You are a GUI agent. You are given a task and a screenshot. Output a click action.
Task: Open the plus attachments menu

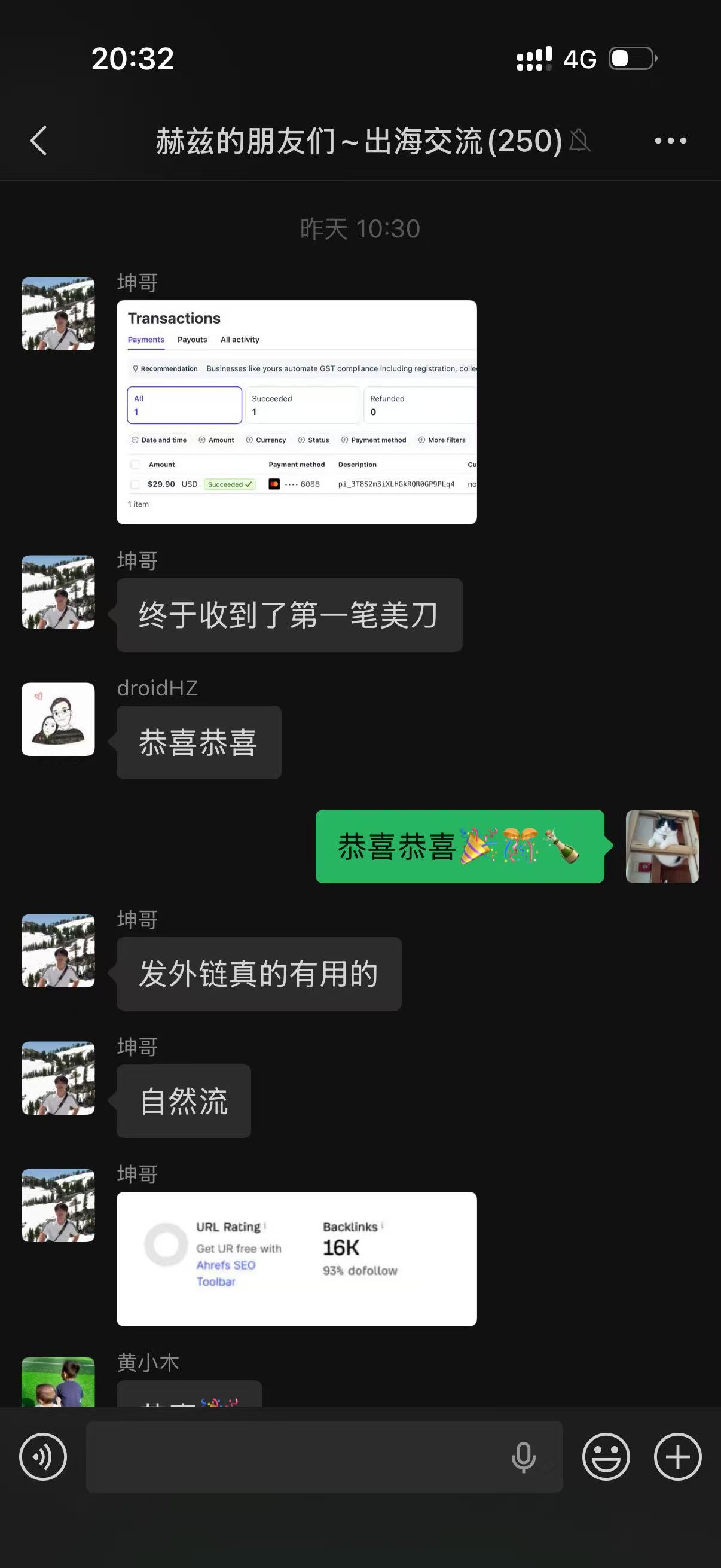point(677,1456)
